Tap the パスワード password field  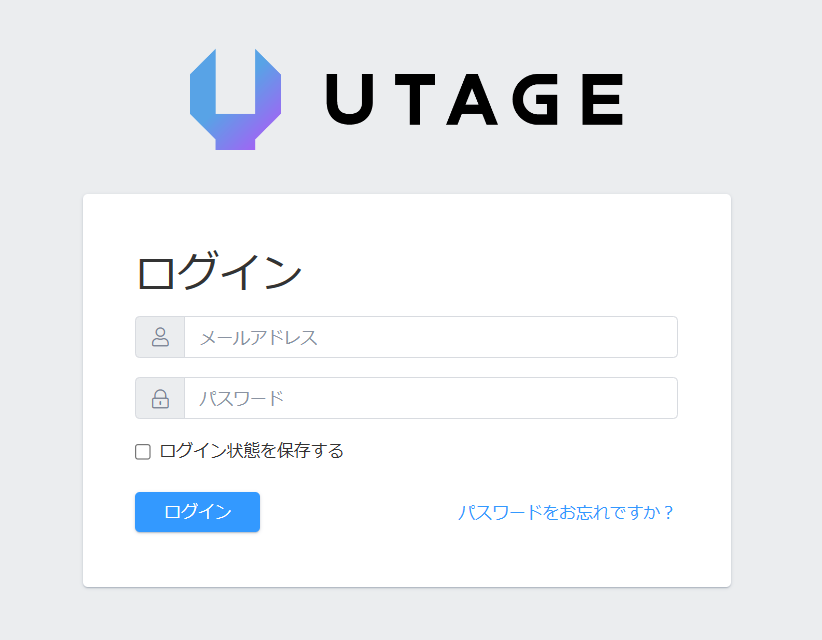click(430, 398)
